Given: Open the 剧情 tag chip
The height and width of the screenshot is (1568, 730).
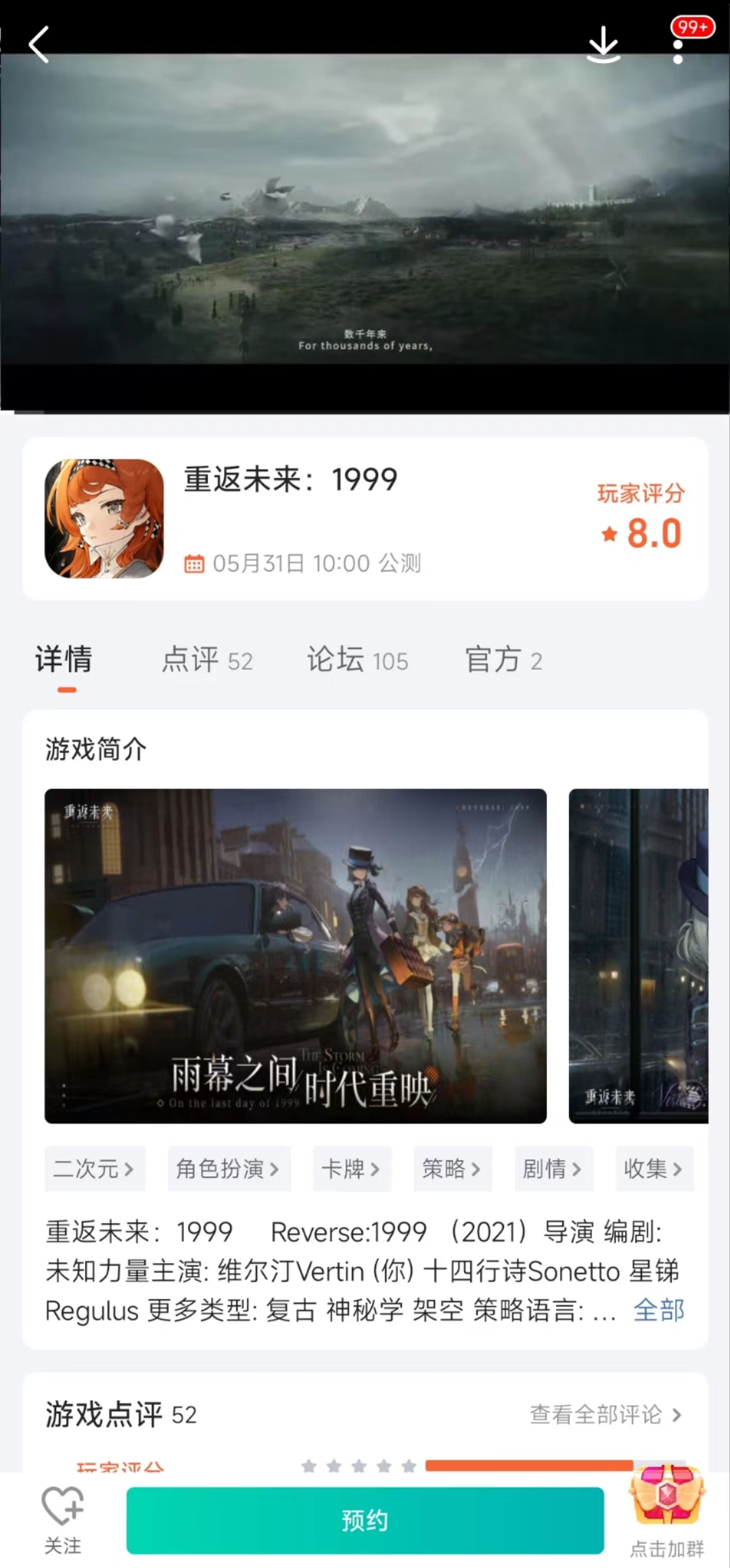Looking at the screenshot, I should pos(553,1168).
